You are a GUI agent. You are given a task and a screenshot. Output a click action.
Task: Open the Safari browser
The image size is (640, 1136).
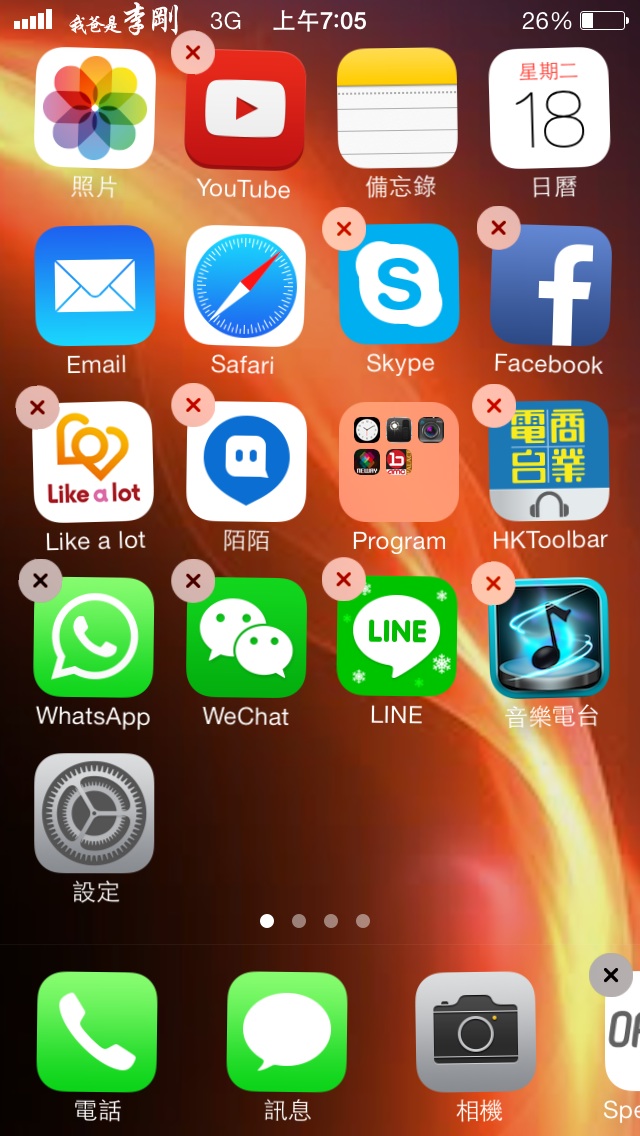245,286
